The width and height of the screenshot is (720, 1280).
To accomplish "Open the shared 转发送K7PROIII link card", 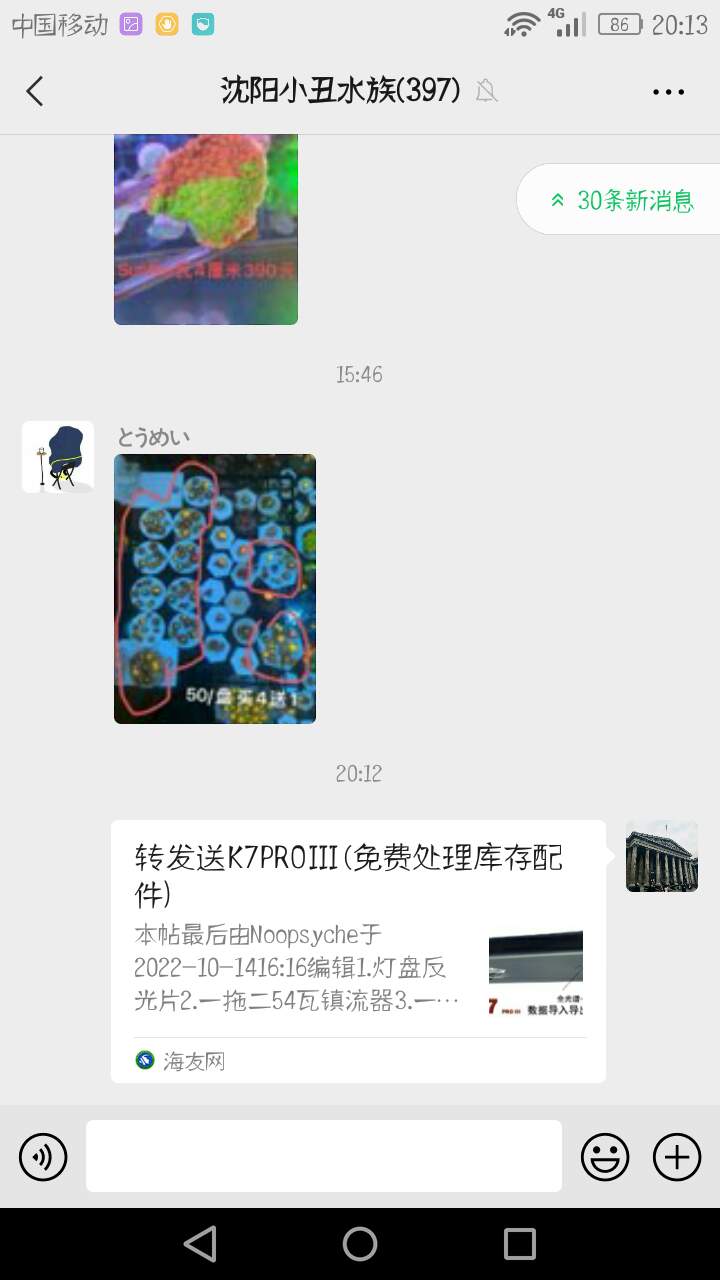I will (x=358, y=950).
